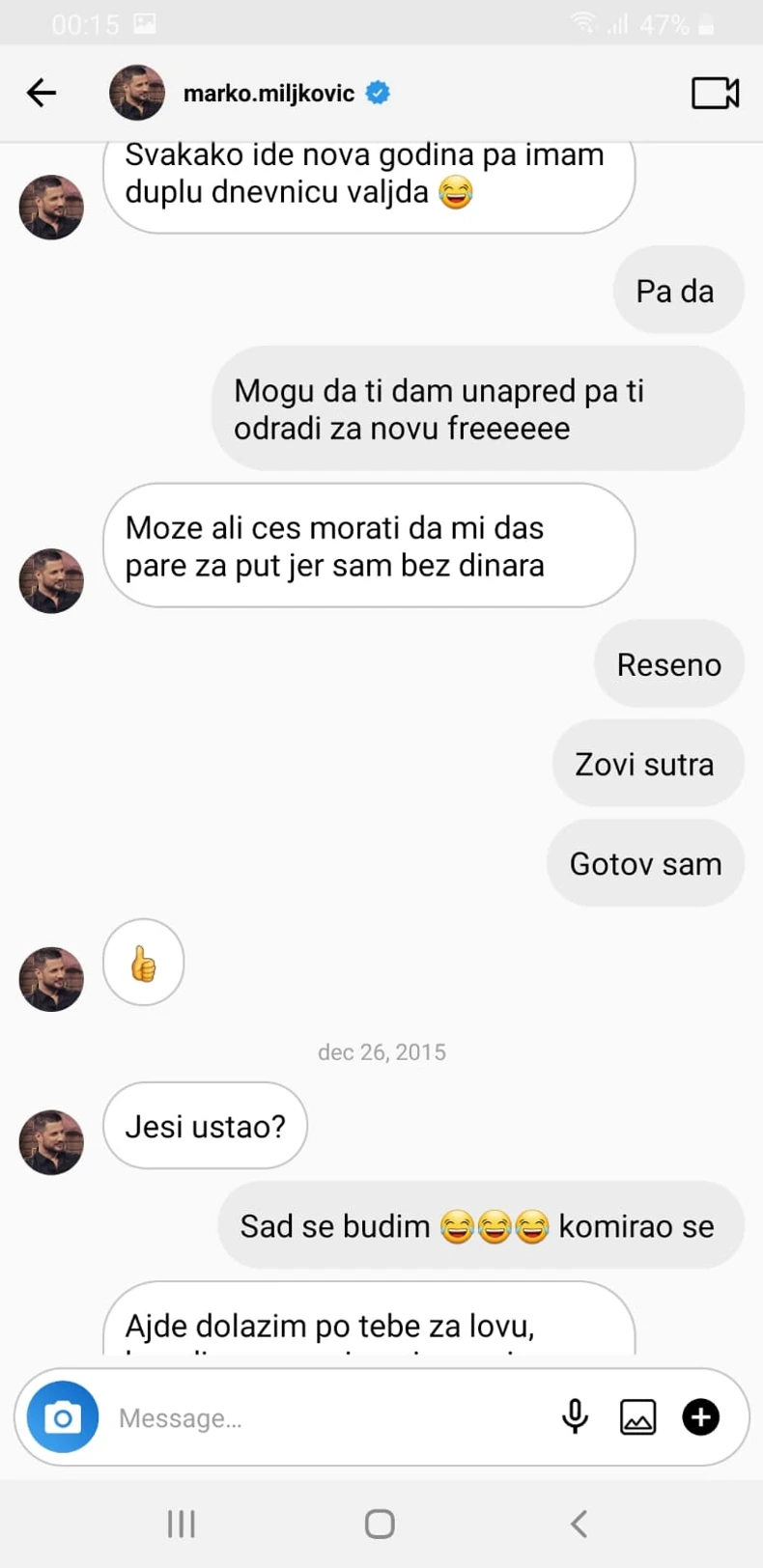763x1568 pixels.
Task: Tap the plus icon for more attachment options
Action: (701, 1416)
